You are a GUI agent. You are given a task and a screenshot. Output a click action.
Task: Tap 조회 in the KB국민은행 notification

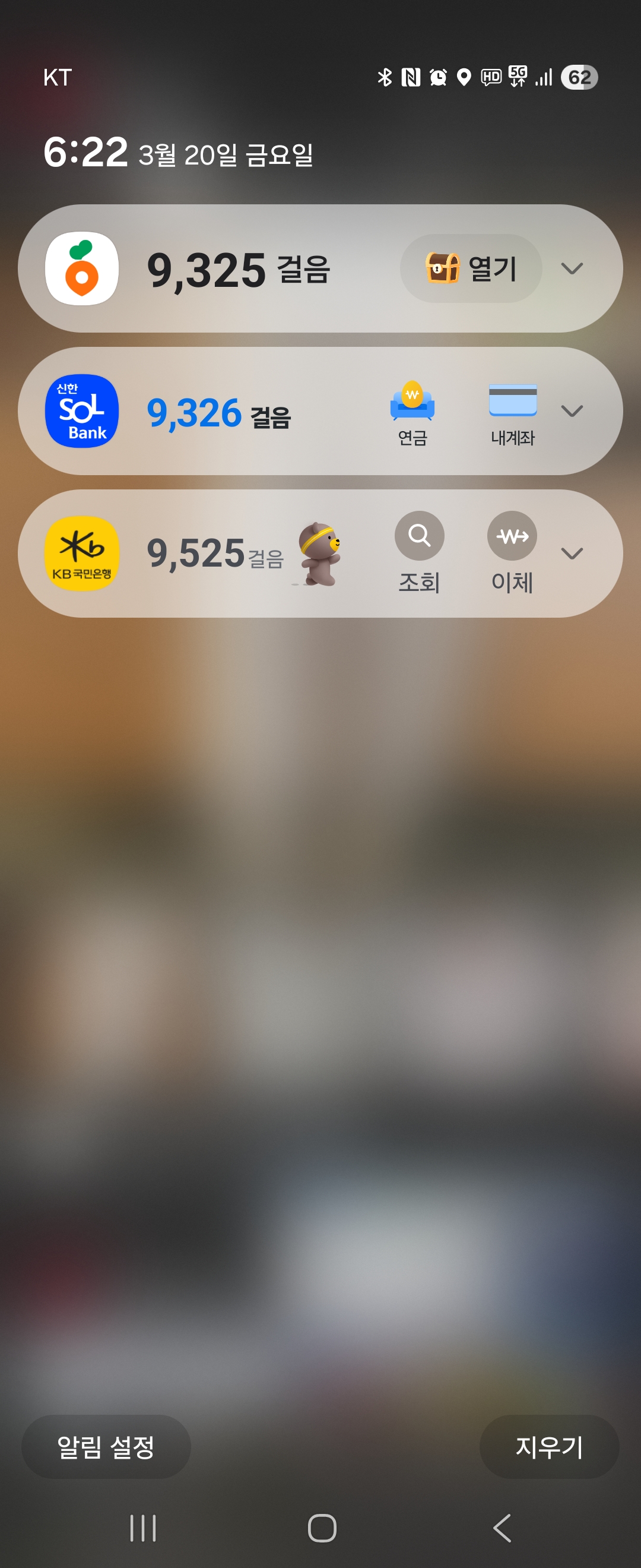(x=419, y=552)
